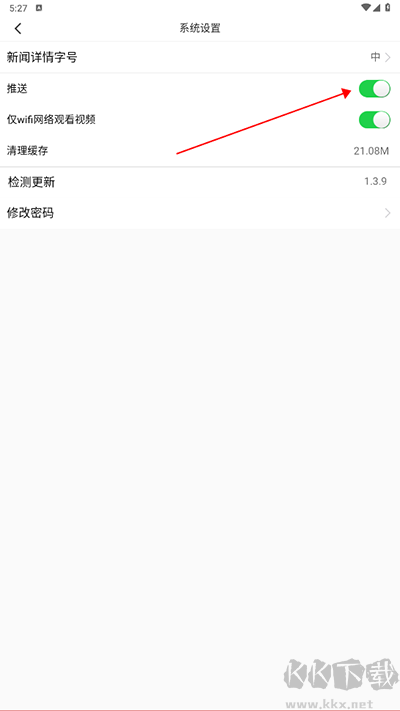The image size is (400, 711).
Task: Turn off the 推送 push switch
Action: [x=375, y=88]
